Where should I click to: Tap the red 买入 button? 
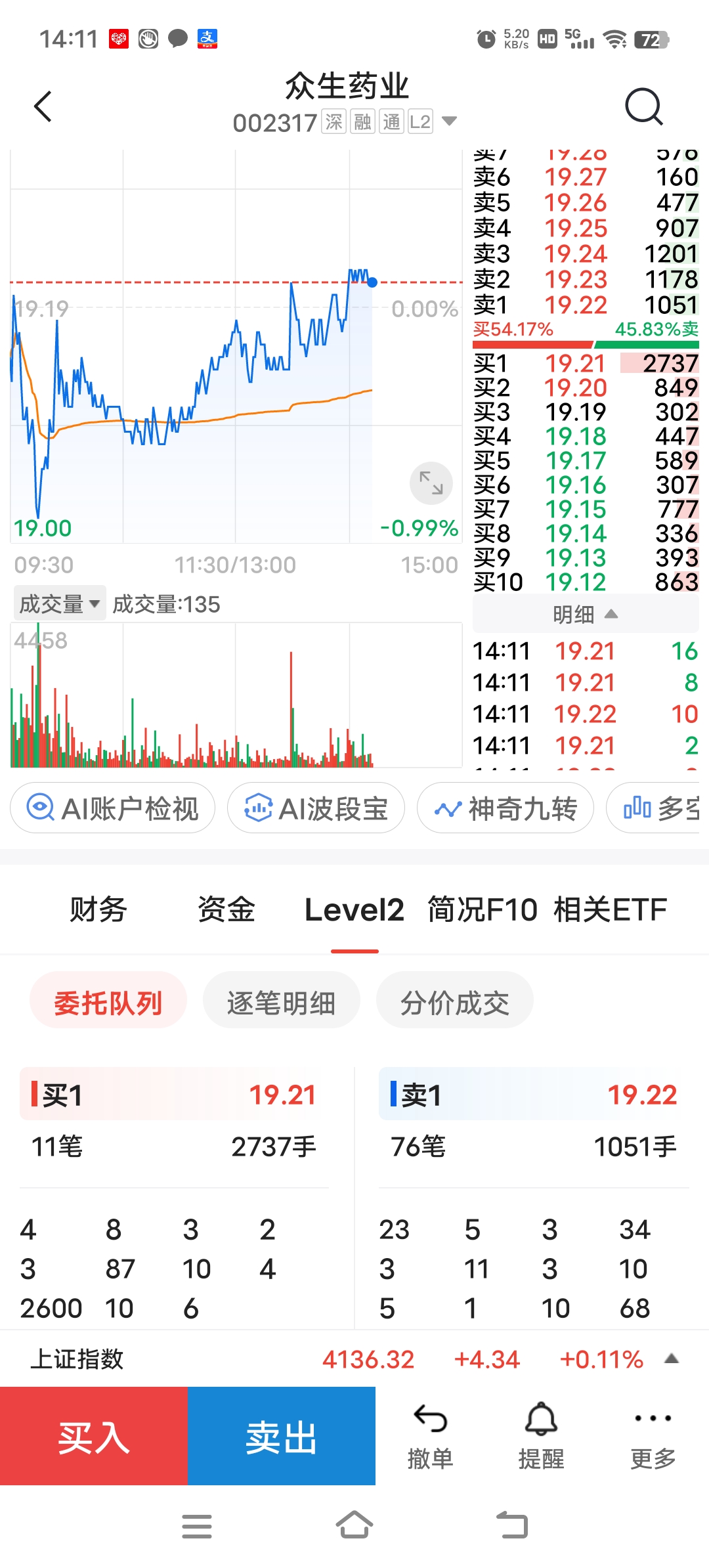[94, 1437]
